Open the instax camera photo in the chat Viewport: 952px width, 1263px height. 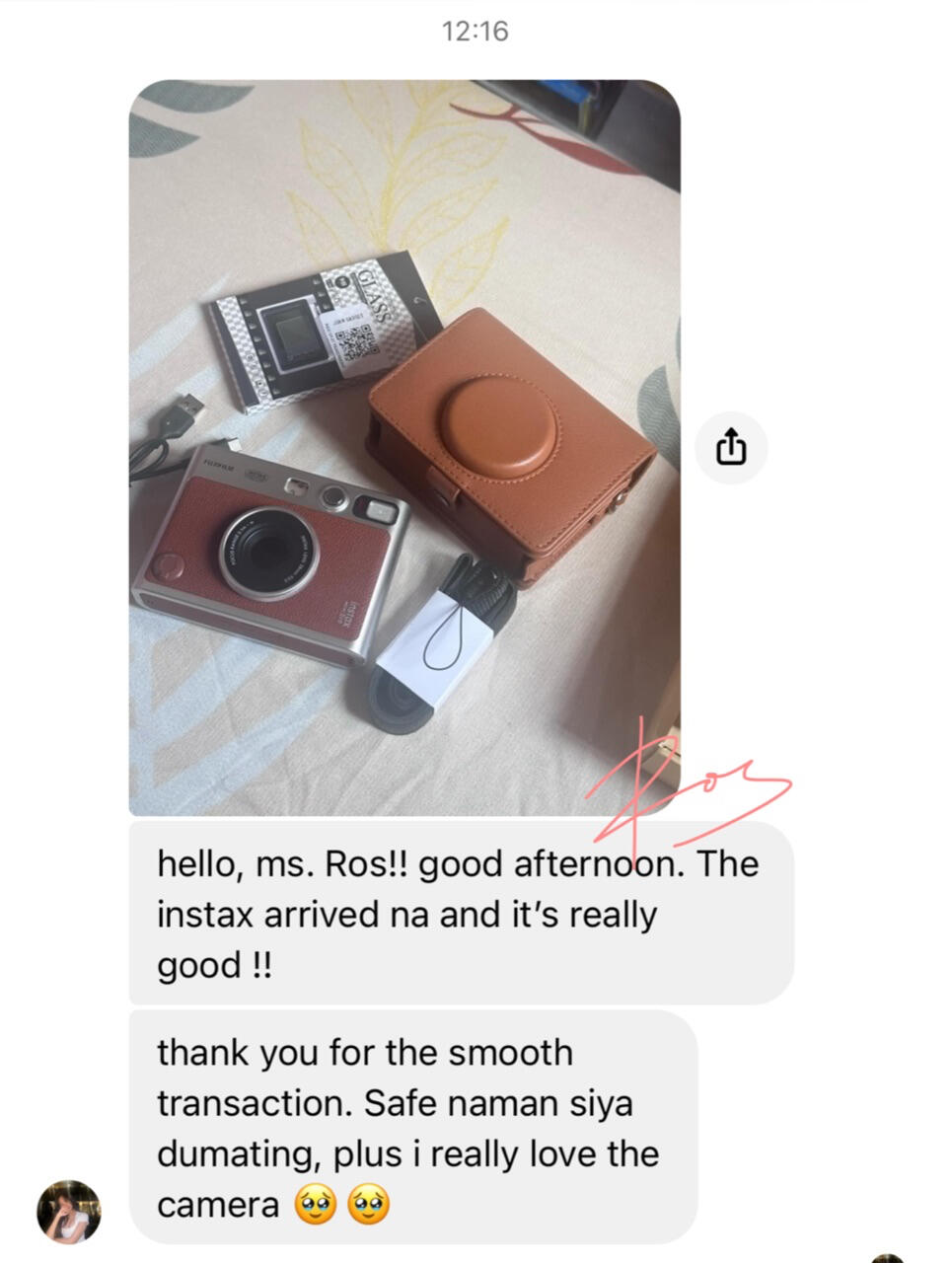[404, 447]
